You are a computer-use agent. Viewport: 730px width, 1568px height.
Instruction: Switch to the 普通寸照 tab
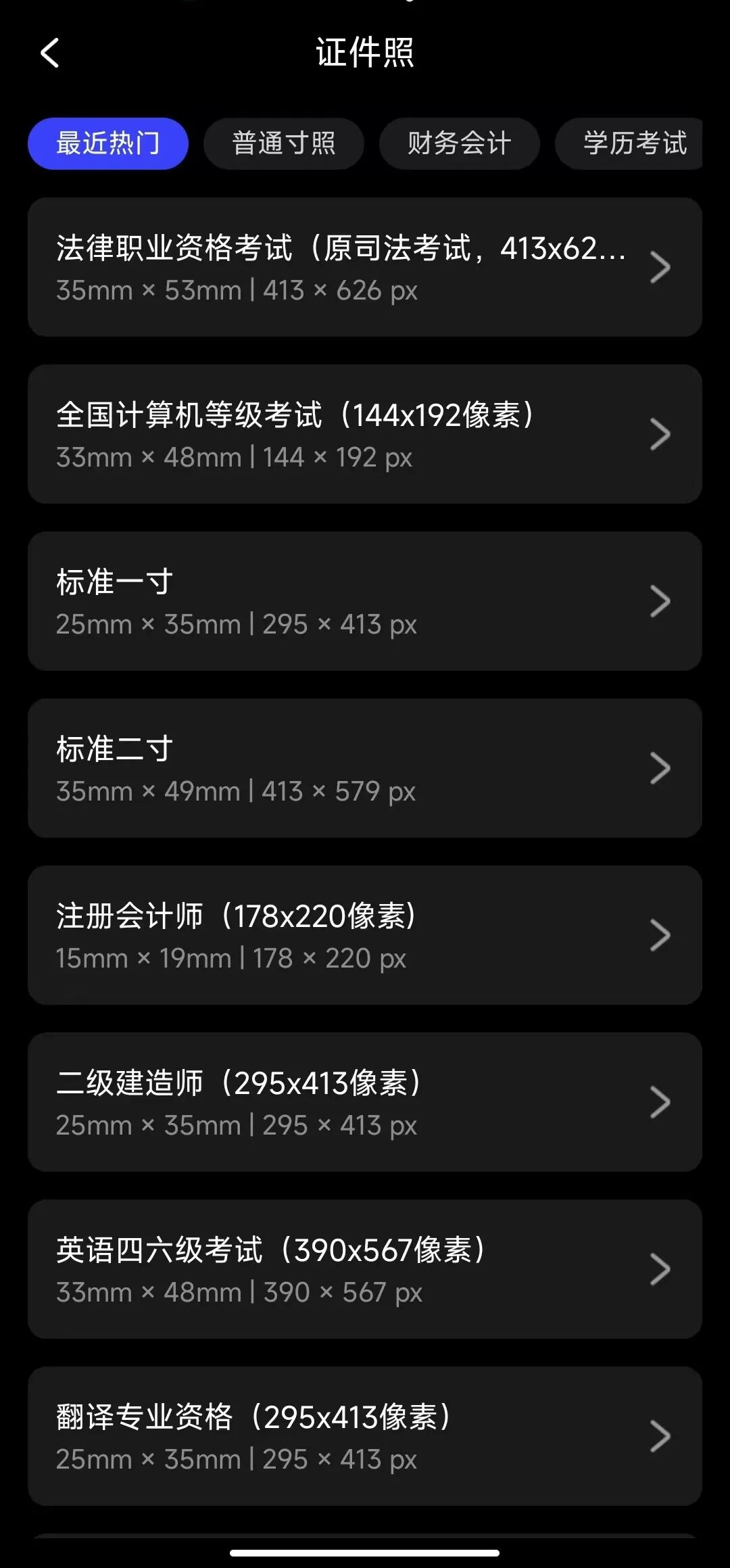[284, 143]
